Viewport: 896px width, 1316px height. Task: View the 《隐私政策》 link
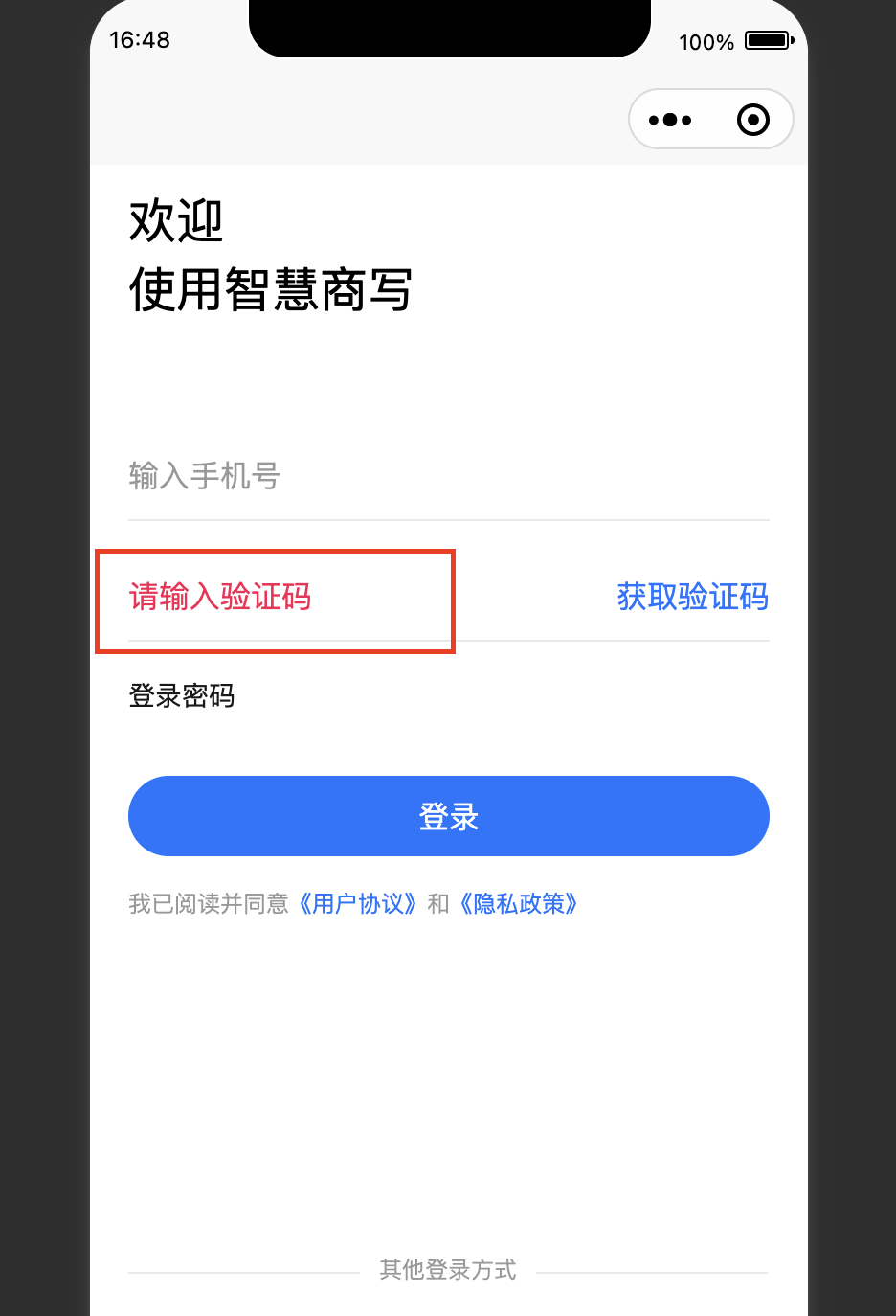point(519,904)
